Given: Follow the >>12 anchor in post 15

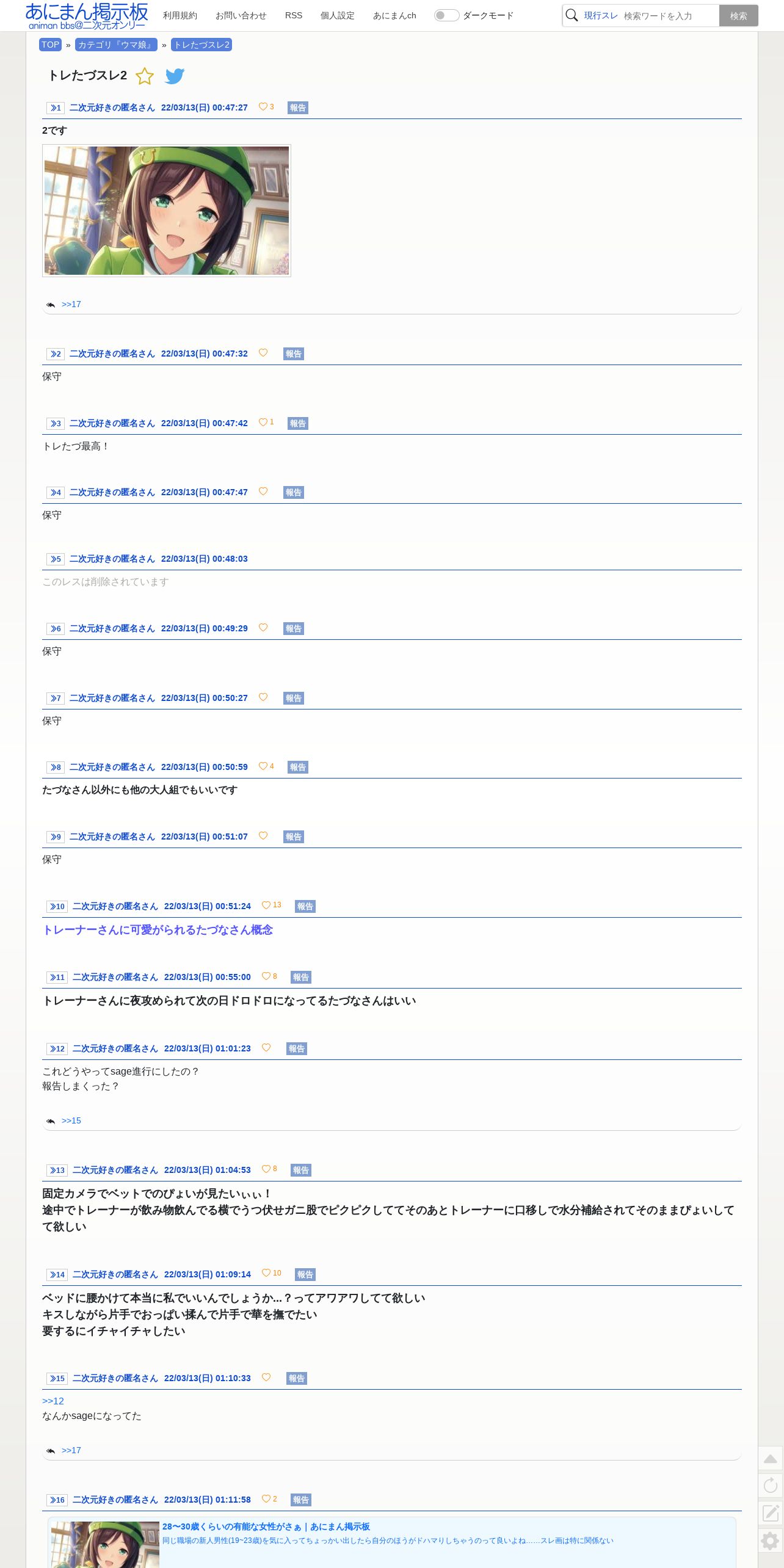Looking at the screenshot, I should click(x=53, y=1401).
